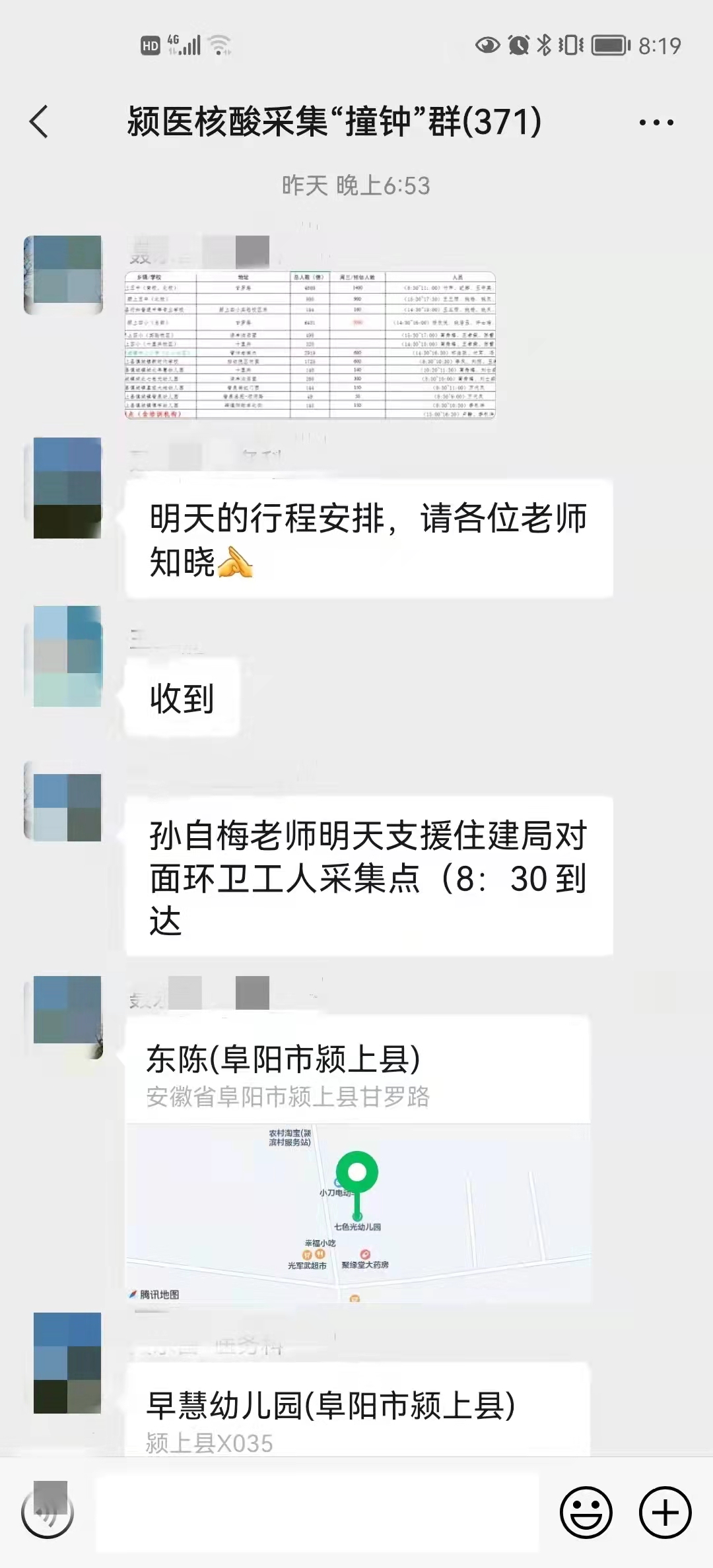Open the plus attachment menu
Image resolution: width=713 pixels, height=1568 pixels.
pyautogui.click(x=665, y=1513)
